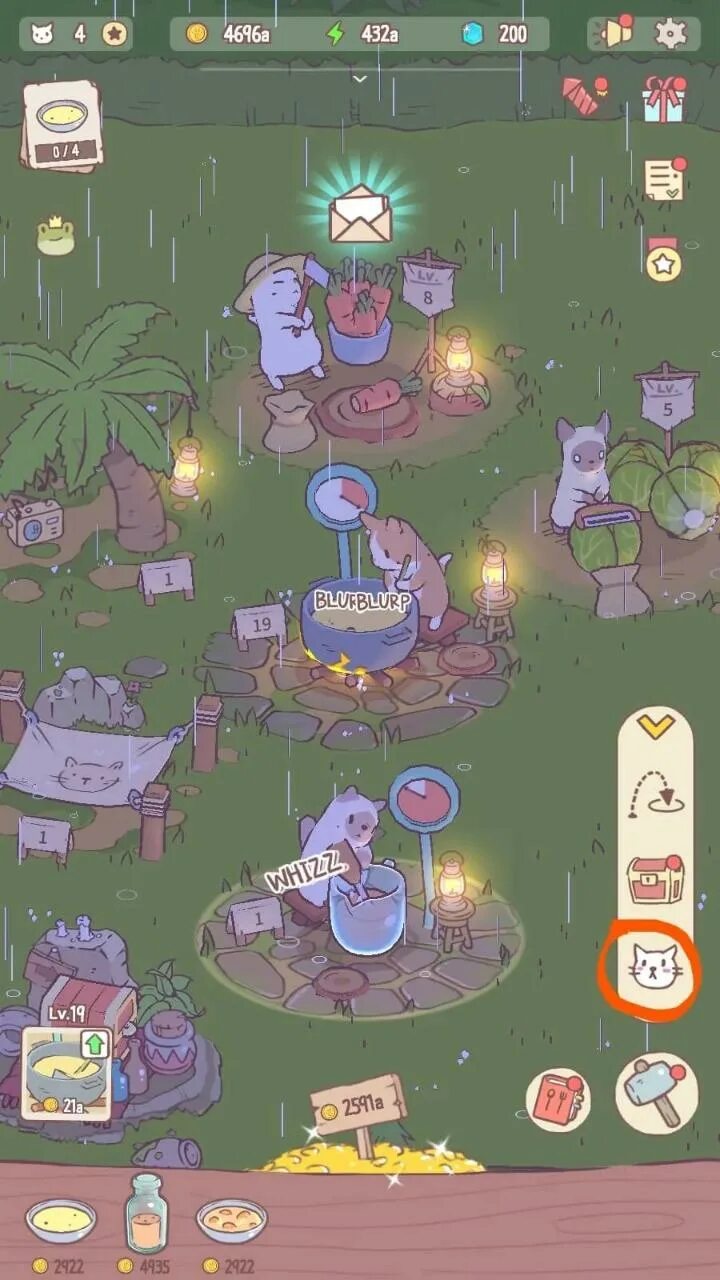
Task: Collapse the side menu with the yellow chevron
Action: coord(655,727)
